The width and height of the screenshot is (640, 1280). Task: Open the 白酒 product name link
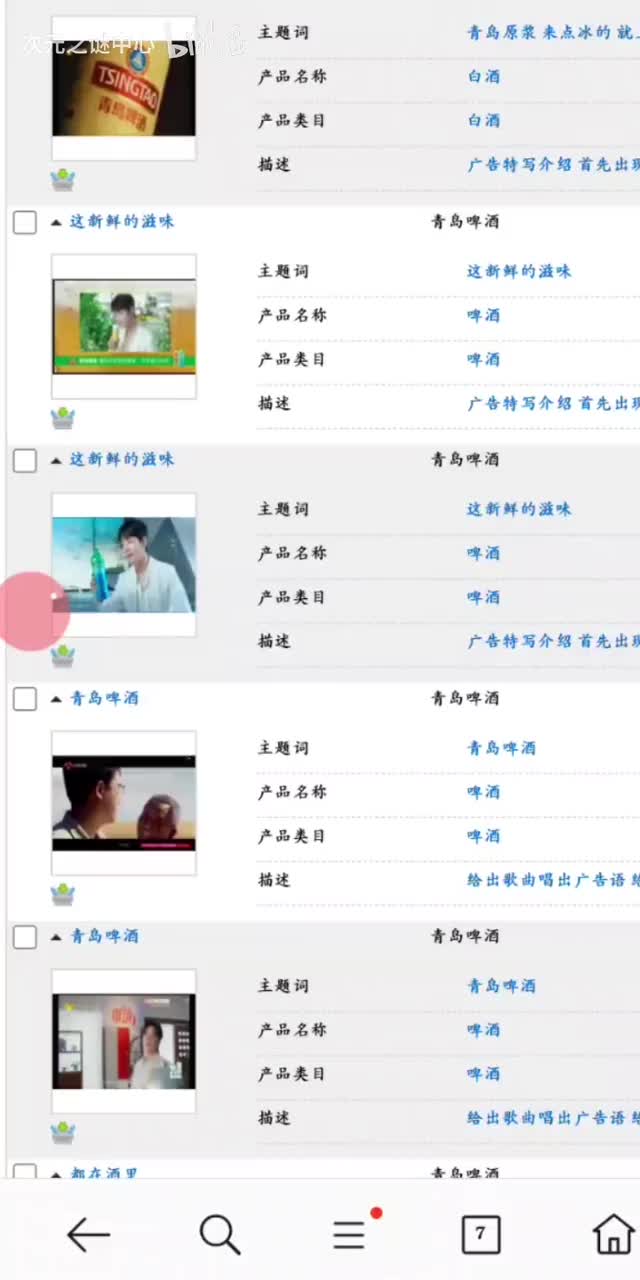click(x=484, y=76)
